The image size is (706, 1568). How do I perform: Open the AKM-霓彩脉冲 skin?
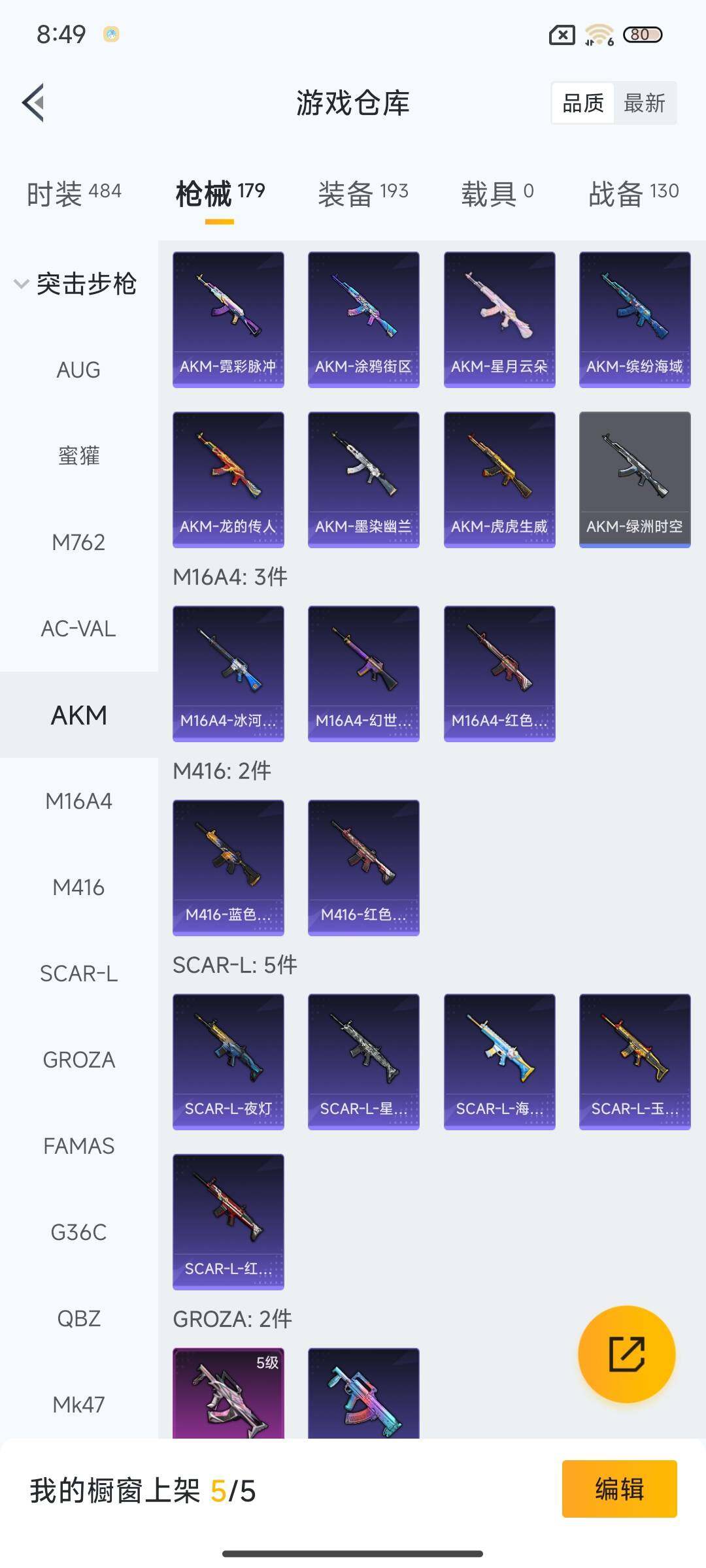[228, 319]
